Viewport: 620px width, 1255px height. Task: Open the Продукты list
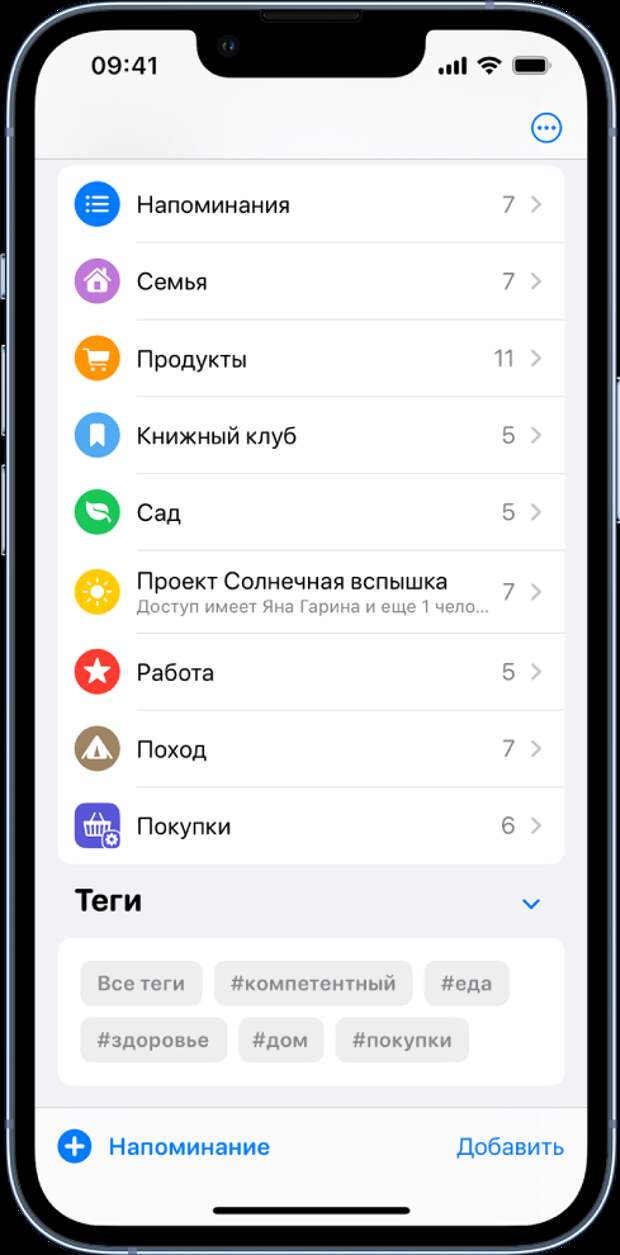tap(311, 359)
